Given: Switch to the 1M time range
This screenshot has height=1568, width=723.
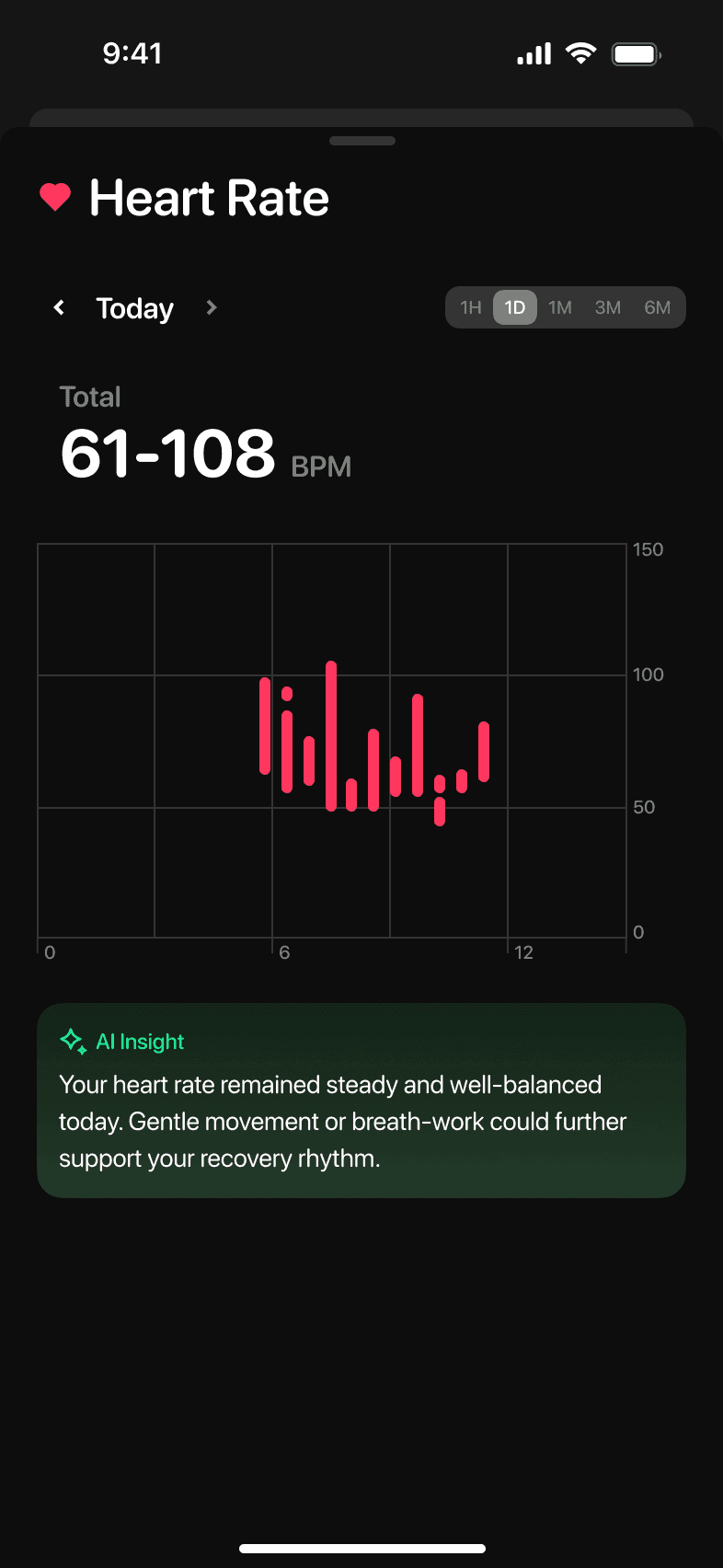Looking at the screenshot, I should coord(560,307).
